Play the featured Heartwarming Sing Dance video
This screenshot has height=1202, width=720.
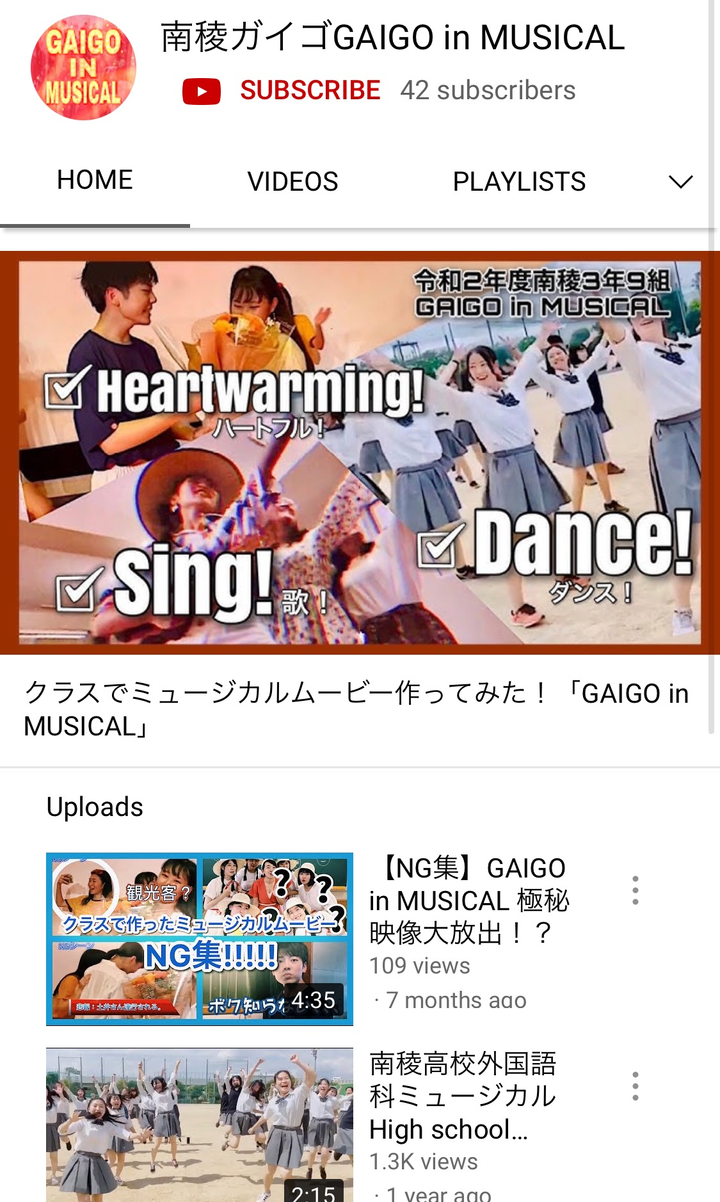[x=360, y=452]
